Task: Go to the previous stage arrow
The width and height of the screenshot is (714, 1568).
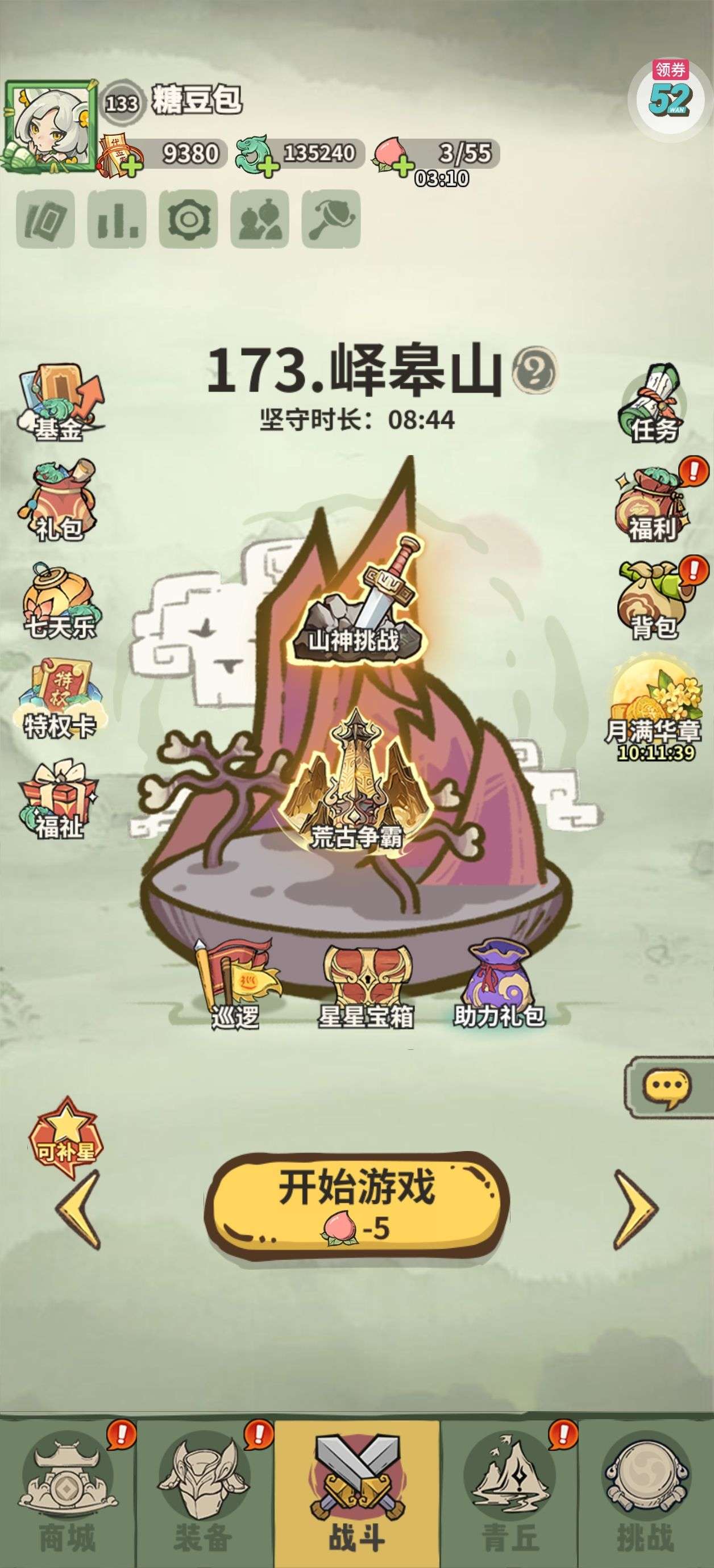Action: [79, 1208]
